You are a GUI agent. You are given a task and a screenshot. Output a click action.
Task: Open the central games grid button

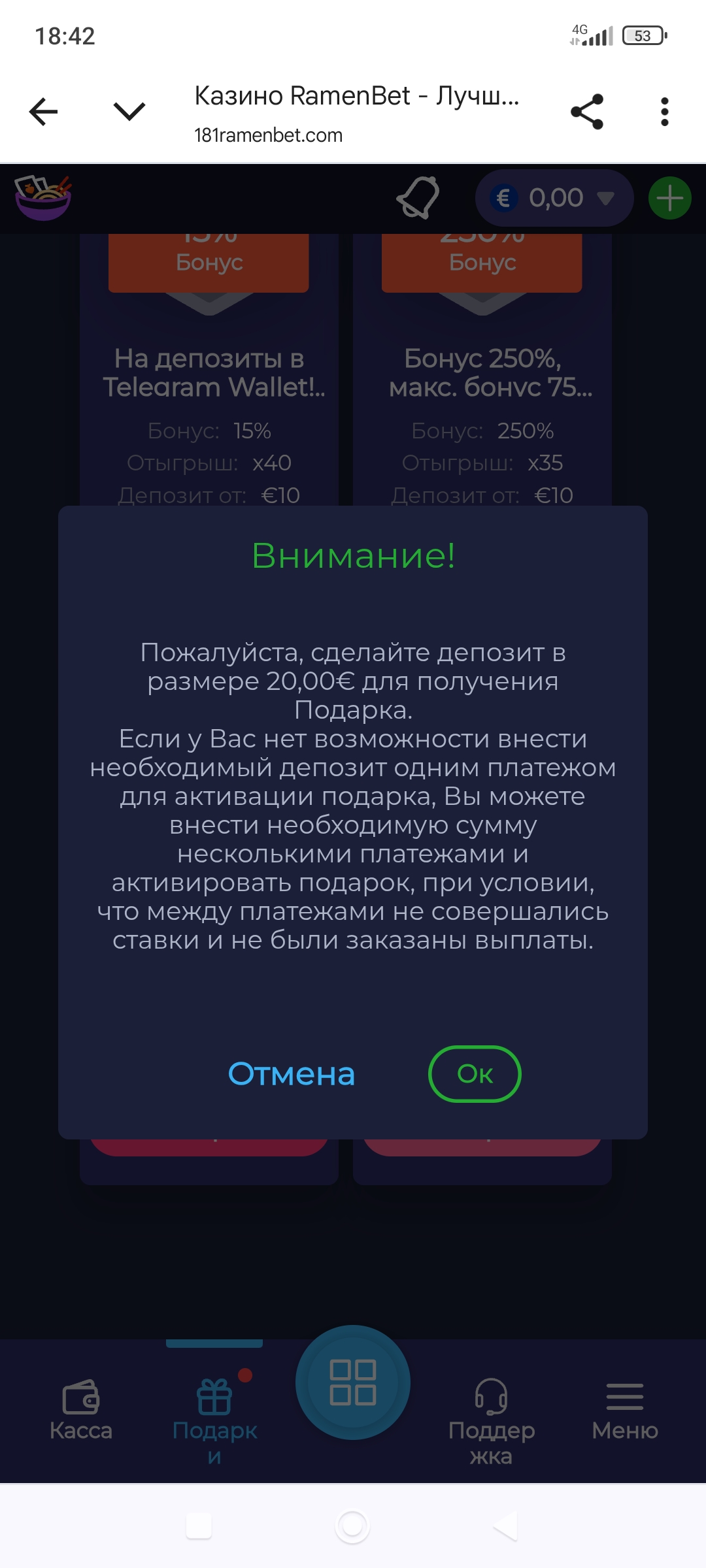(353, 1382)
